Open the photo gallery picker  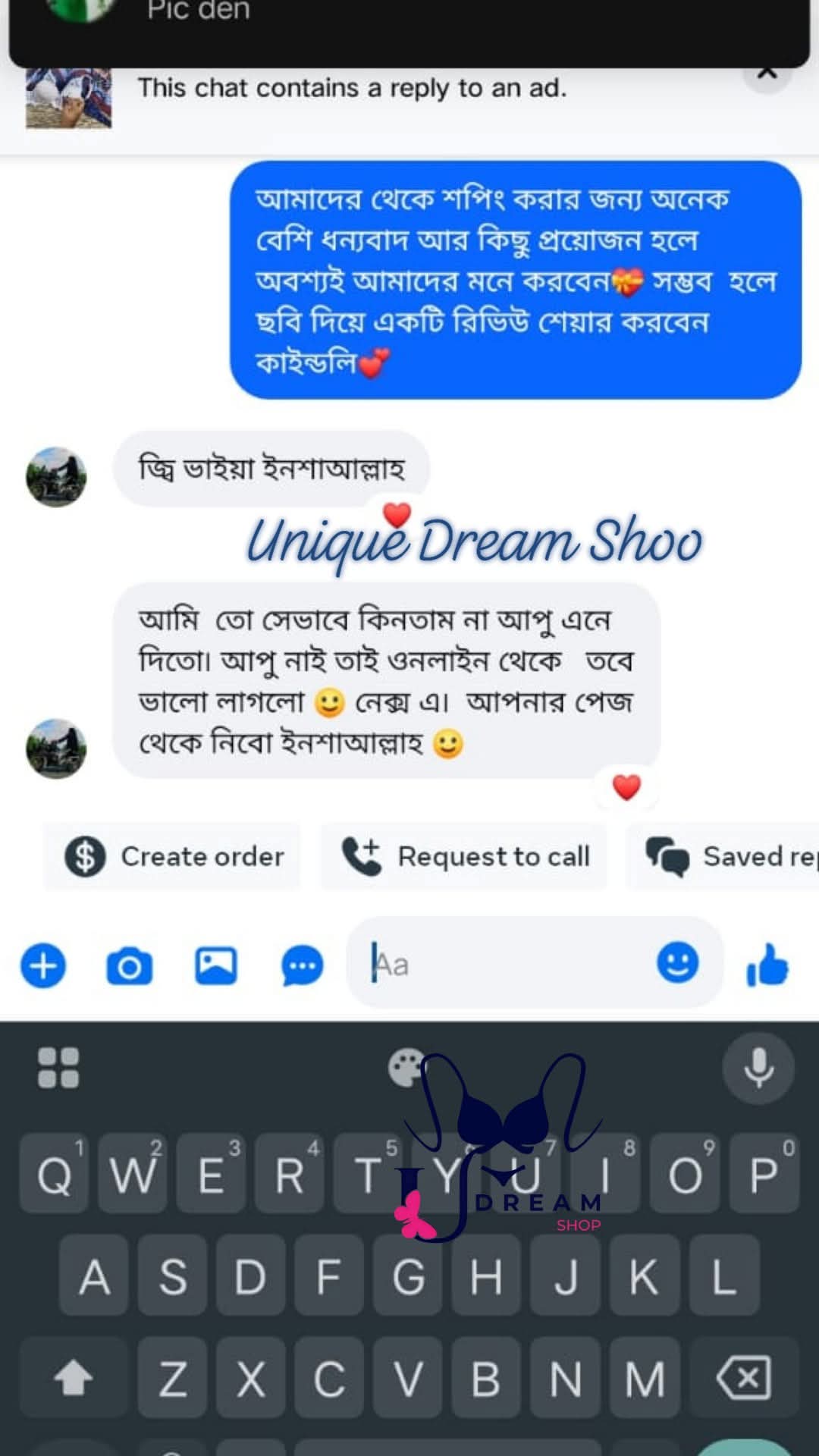216,966
